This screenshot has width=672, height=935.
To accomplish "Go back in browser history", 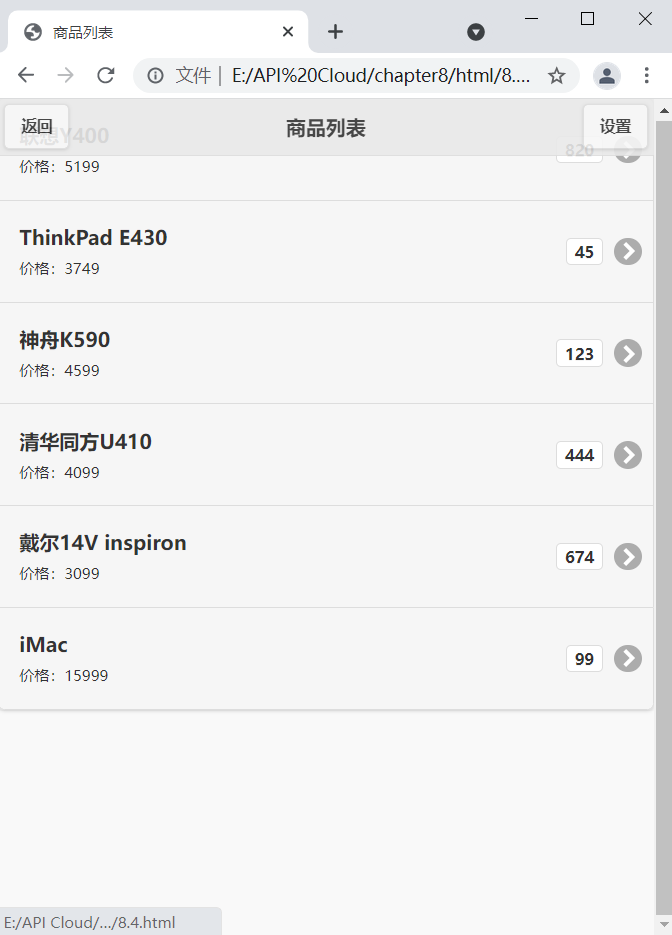I will click(26, 75).
